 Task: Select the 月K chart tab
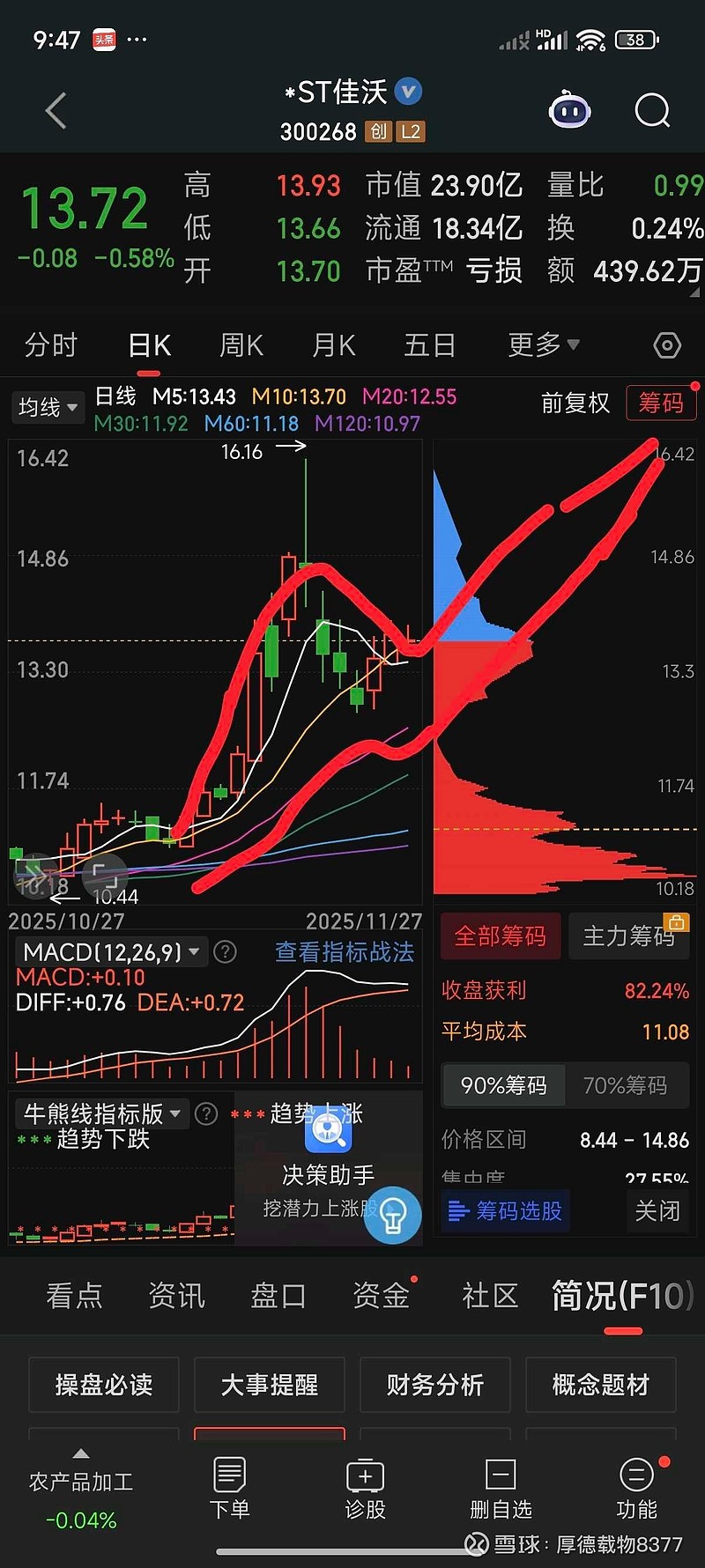click(x=334, y=344)
